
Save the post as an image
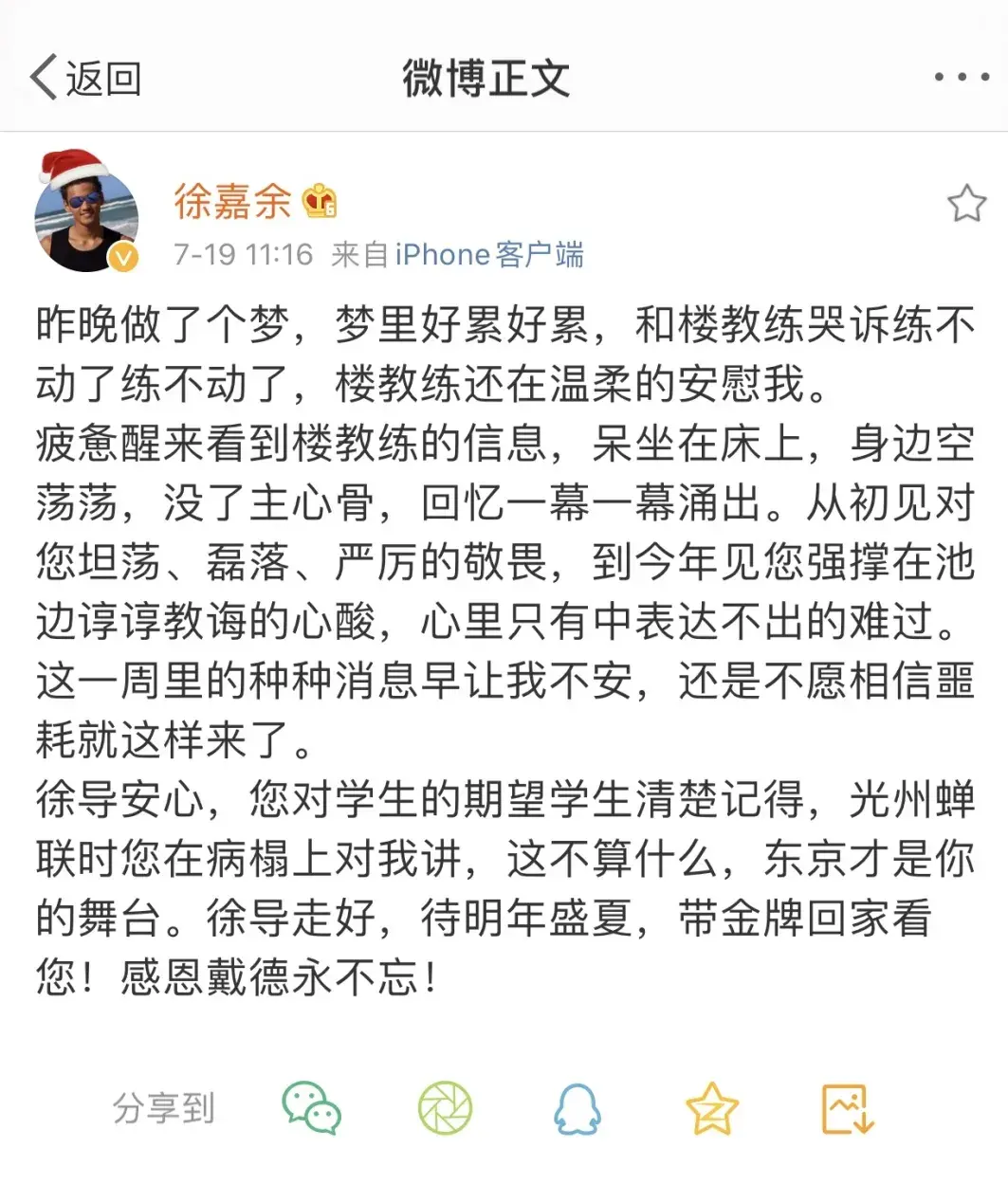click(849, 1109)
